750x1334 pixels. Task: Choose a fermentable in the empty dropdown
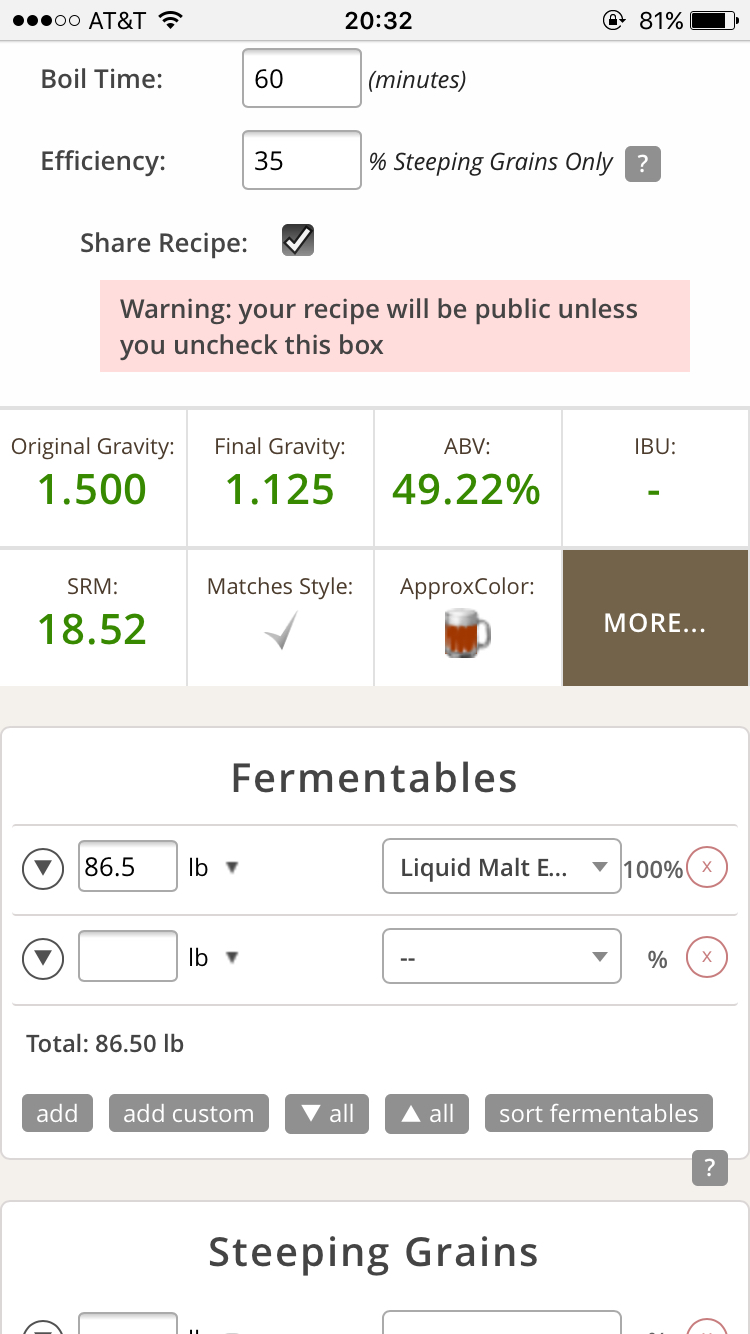pyautogui.click(x=501, y=957)
